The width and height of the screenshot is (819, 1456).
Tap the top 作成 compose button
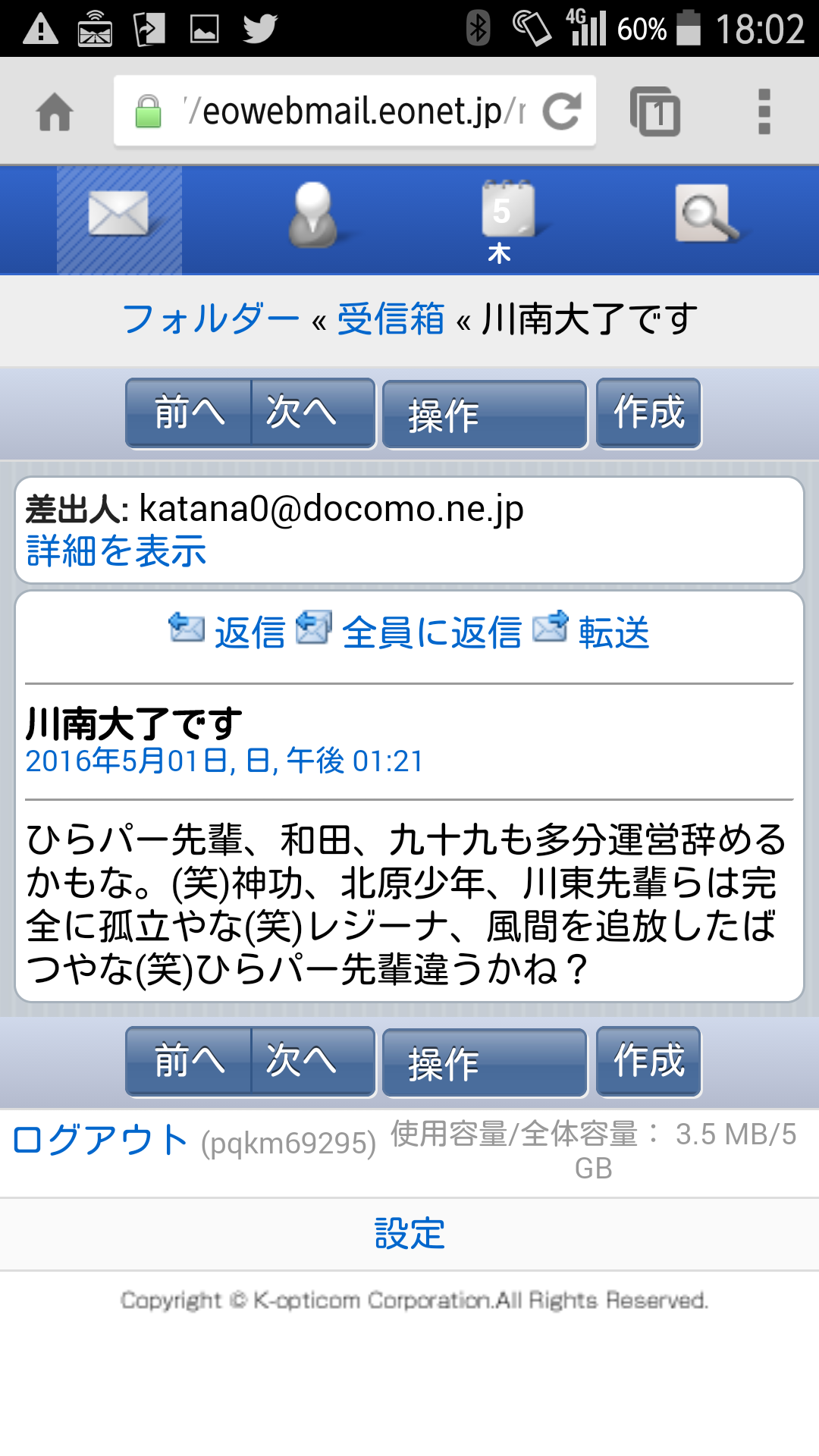click(648, 413)
